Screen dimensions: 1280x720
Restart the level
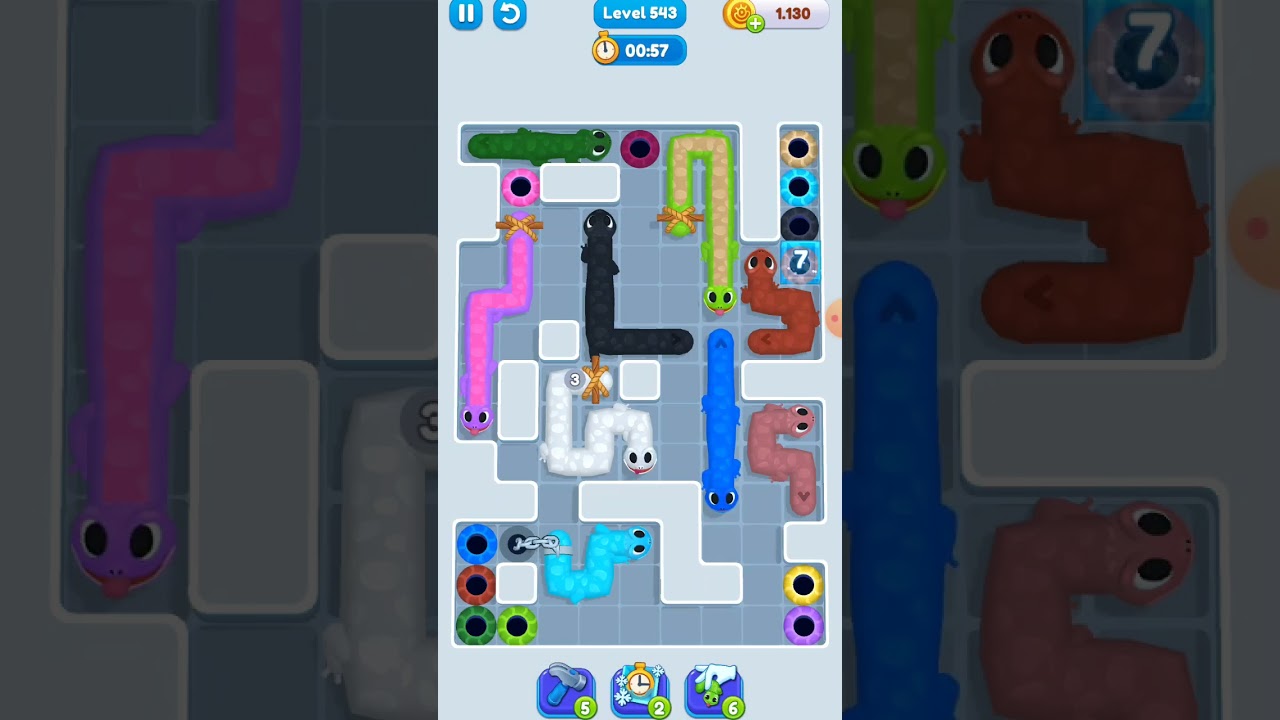[510, 14]
